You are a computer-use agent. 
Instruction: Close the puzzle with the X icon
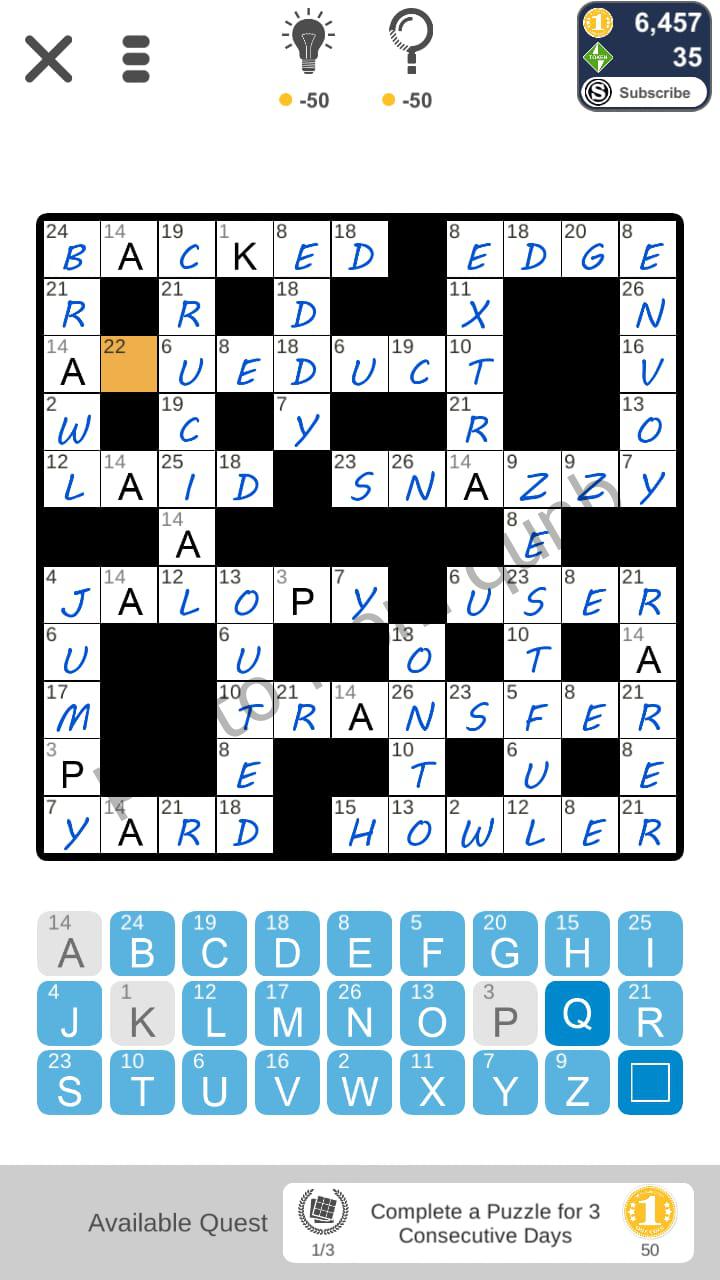pos(48,59)
